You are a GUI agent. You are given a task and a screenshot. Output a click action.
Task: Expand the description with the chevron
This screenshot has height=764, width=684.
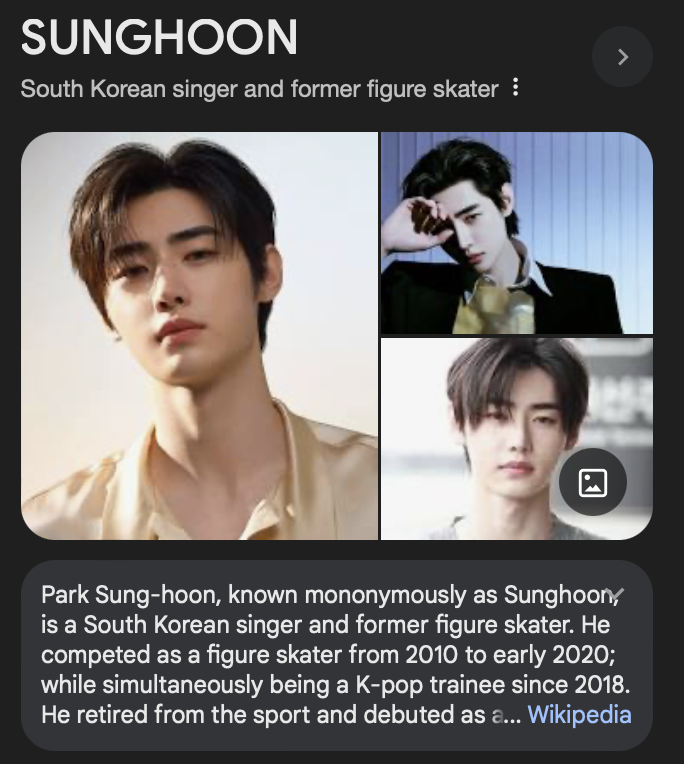[x=615, y=594]
